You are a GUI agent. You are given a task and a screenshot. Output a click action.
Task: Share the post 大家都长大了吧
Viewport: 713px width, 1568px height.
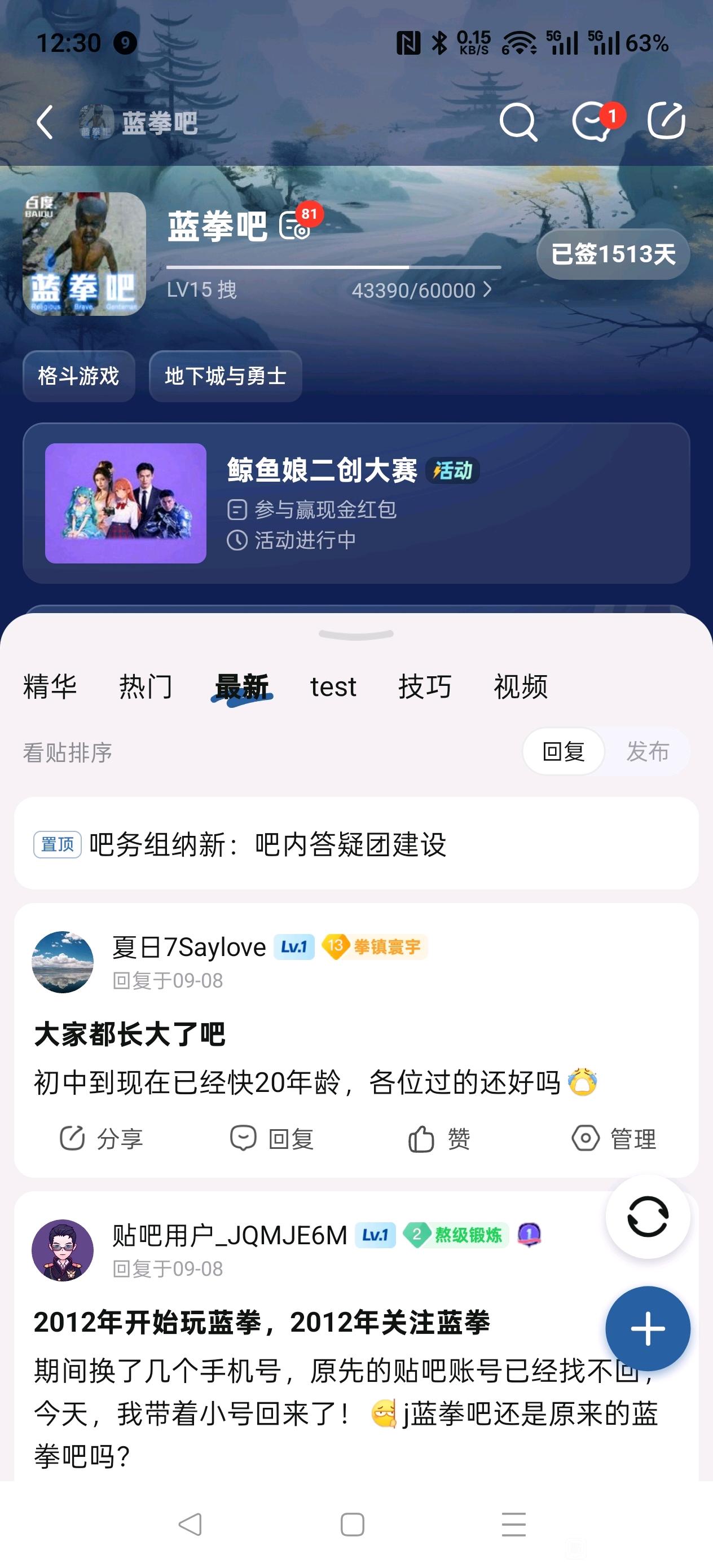tap(101, 1138)
